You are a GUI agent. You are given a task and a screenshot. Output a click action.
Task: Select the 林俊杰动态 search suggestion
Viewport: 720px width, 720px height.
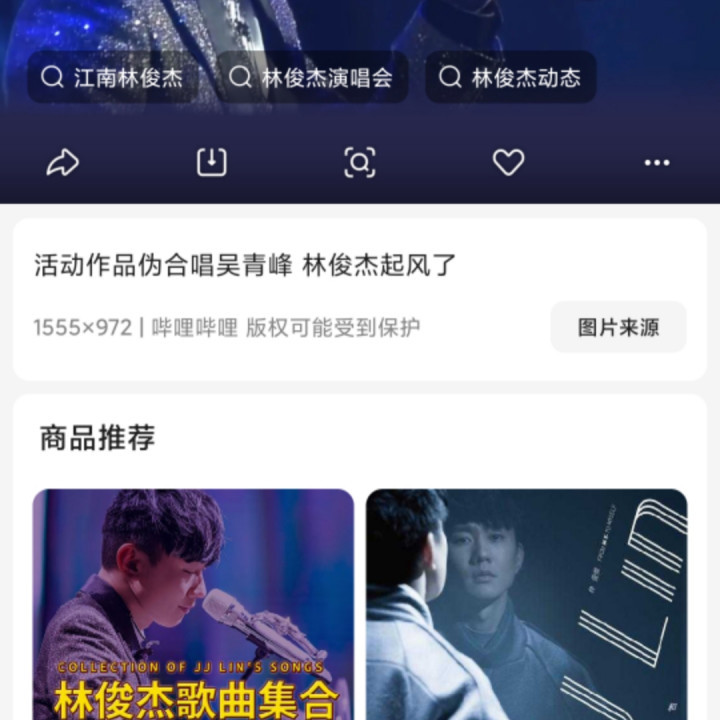click(511, 78)
